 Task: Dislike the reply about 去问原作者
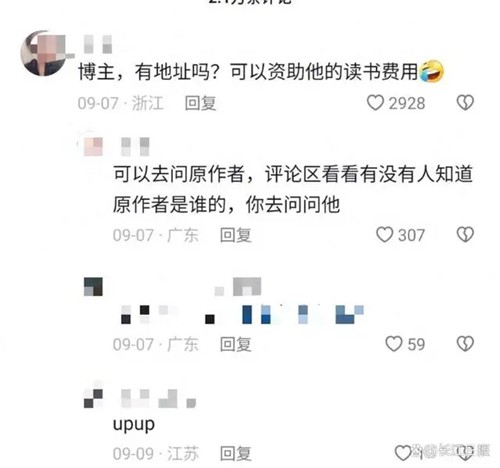[x=465, y=235]
